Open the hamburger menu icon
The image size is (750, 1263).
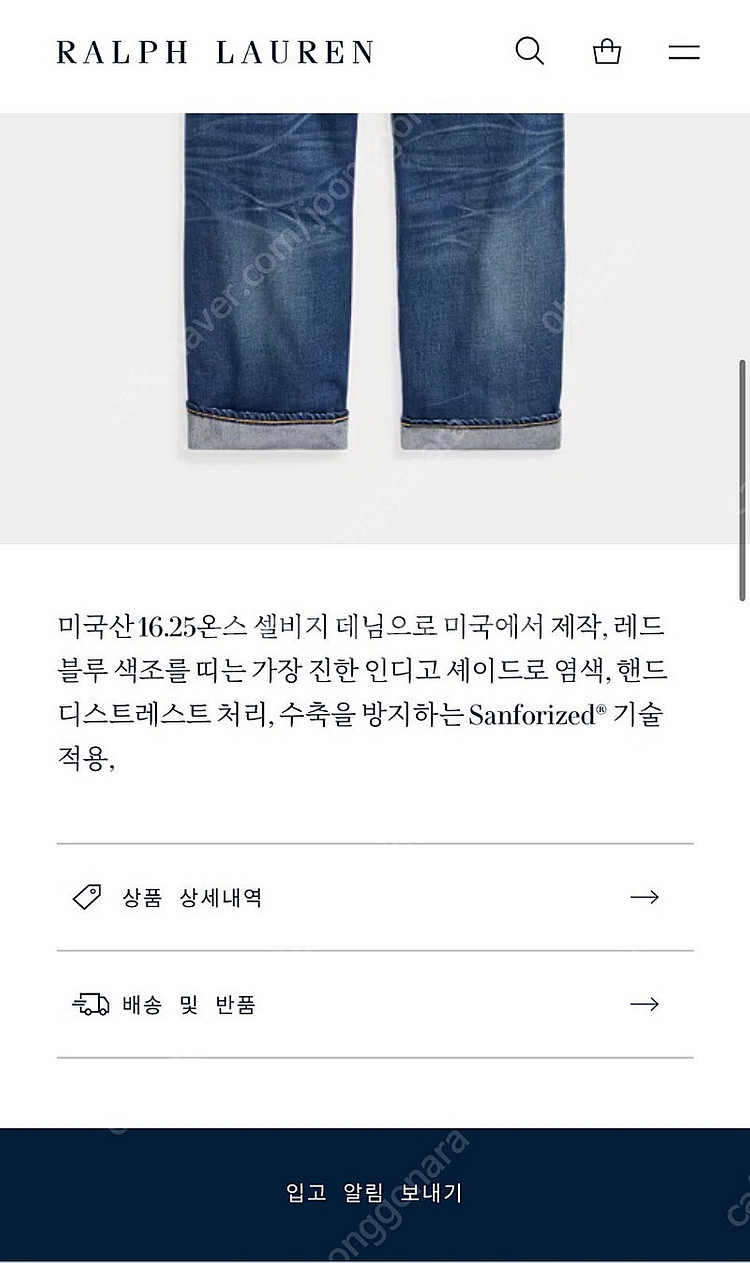coord(686,50)
